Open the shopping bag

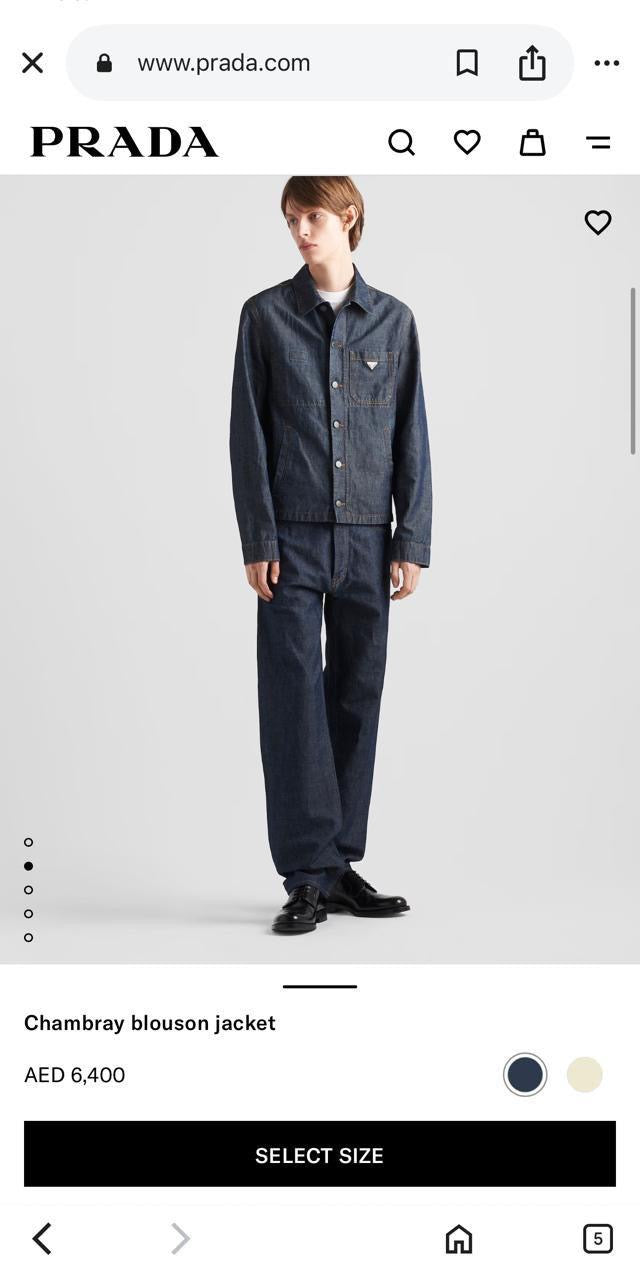pyautogui.click(x=532, y=143)
